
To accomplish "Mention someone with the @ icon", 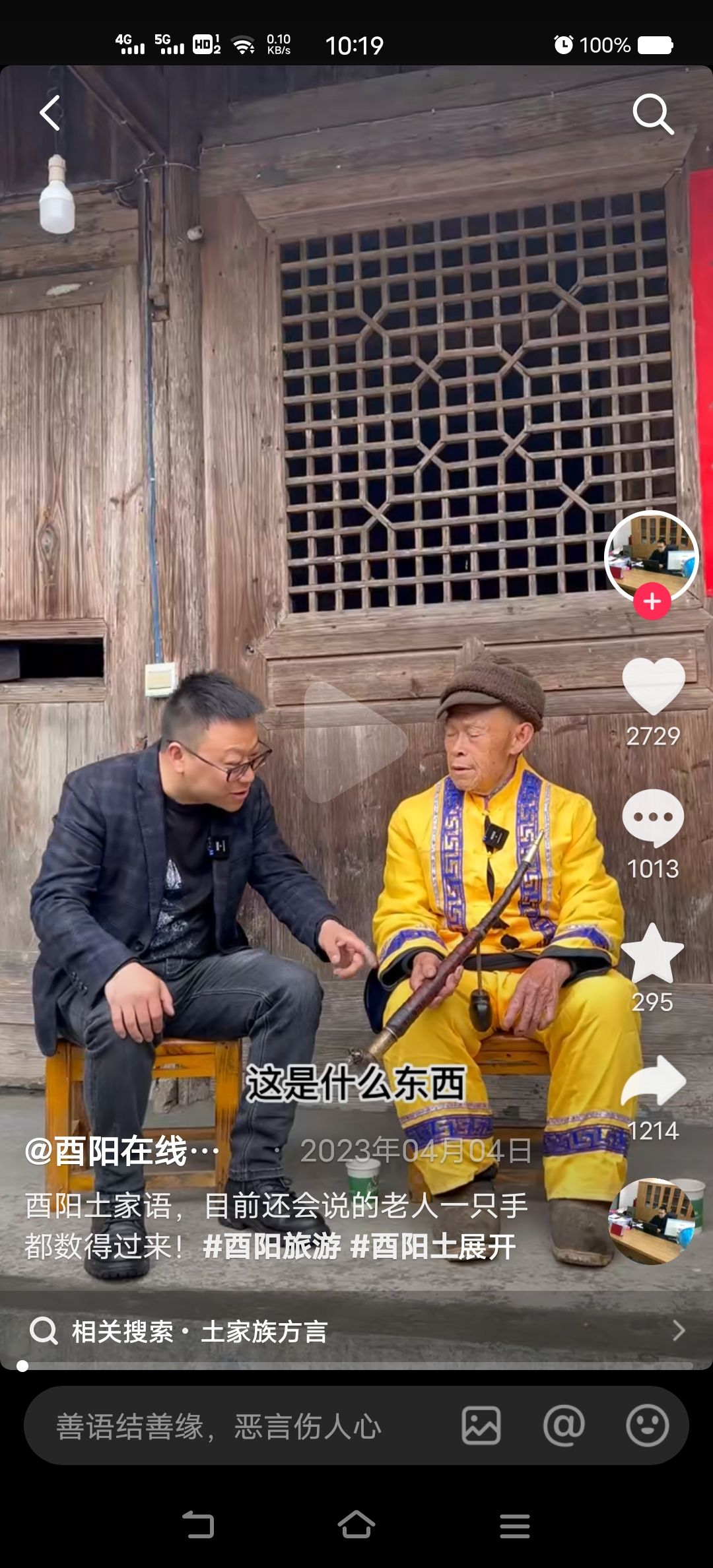I will click(x=563, y=1426).
